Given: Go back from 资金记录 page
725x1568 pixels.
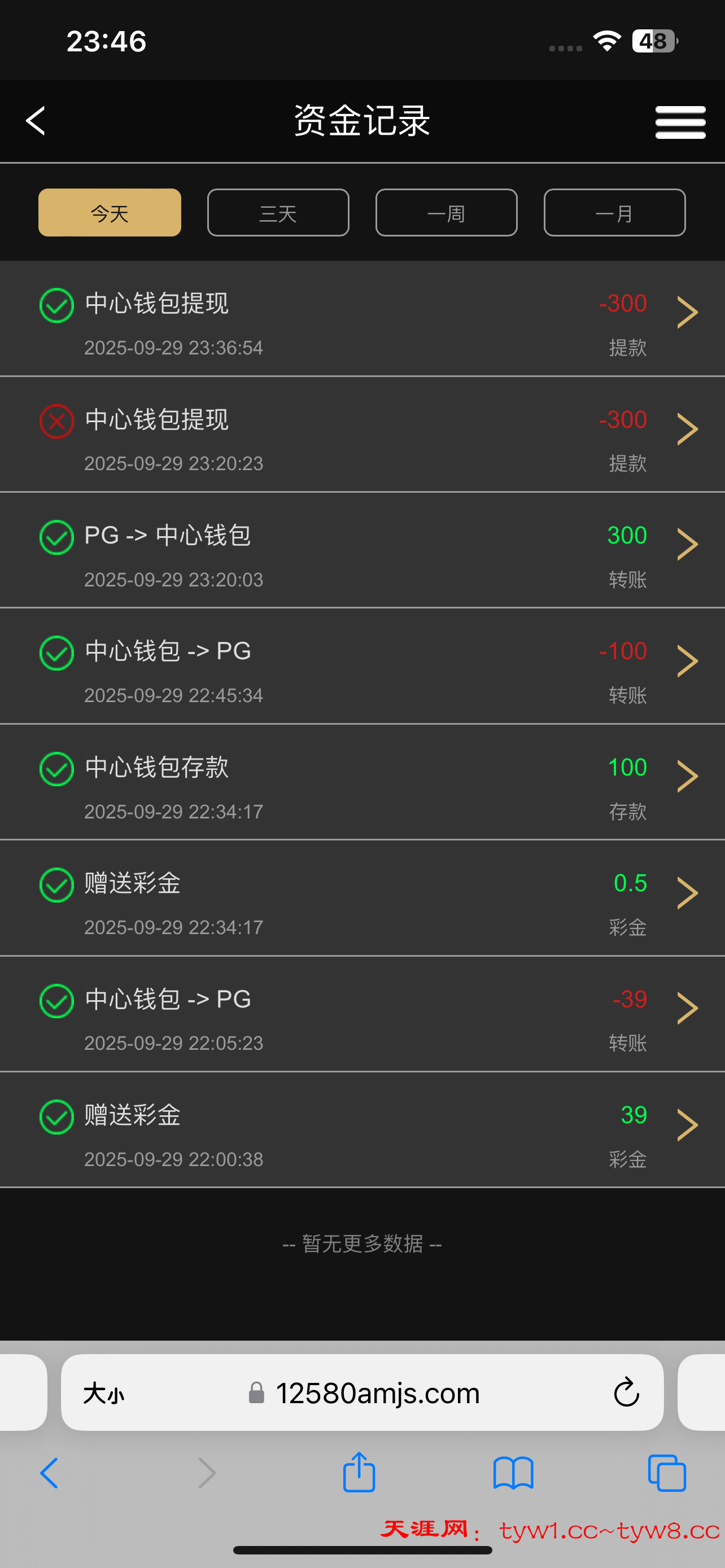Looking at the screenshot, I should click(36, 121).
